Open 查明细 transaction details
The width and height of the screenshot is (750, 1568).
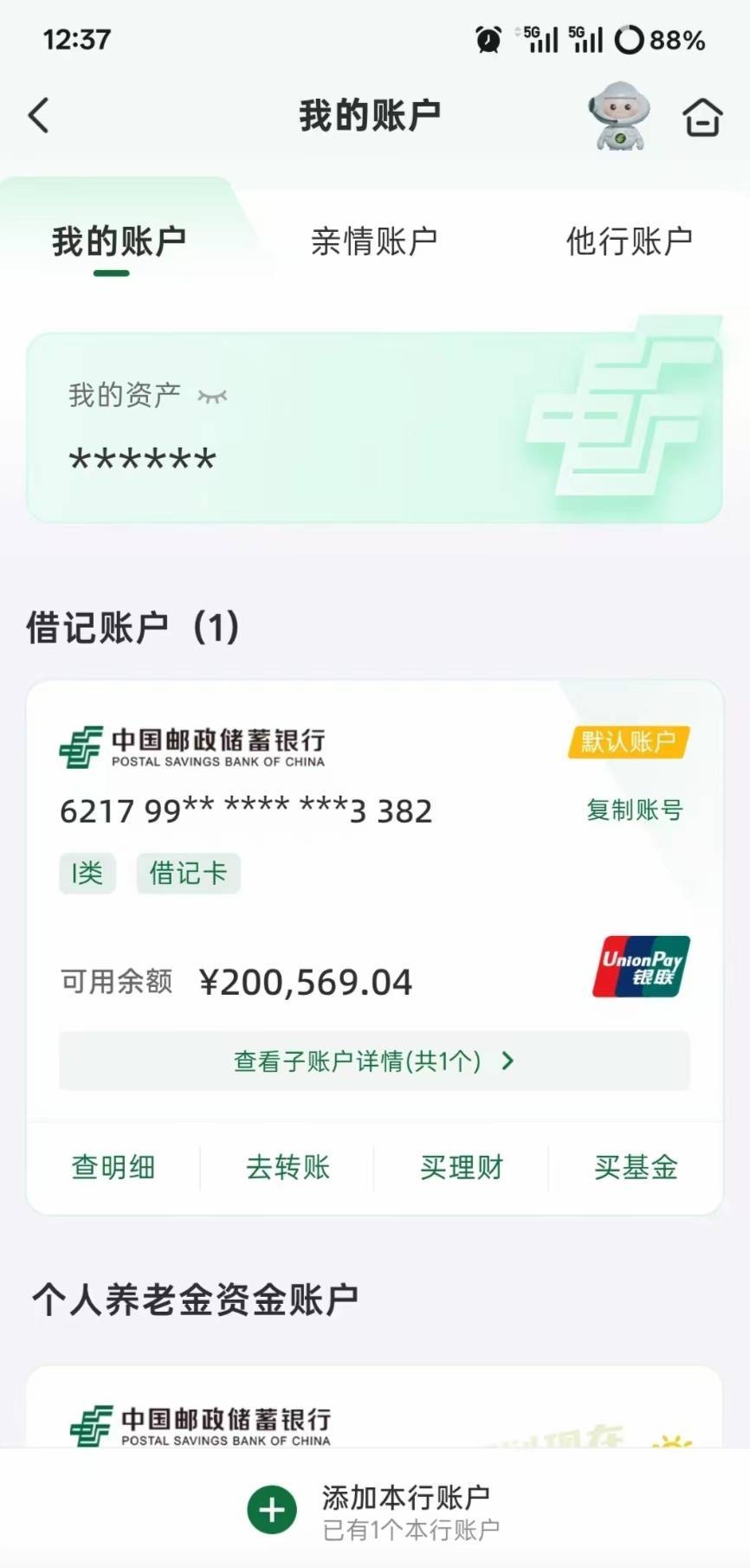click(x=113, y=1167)
